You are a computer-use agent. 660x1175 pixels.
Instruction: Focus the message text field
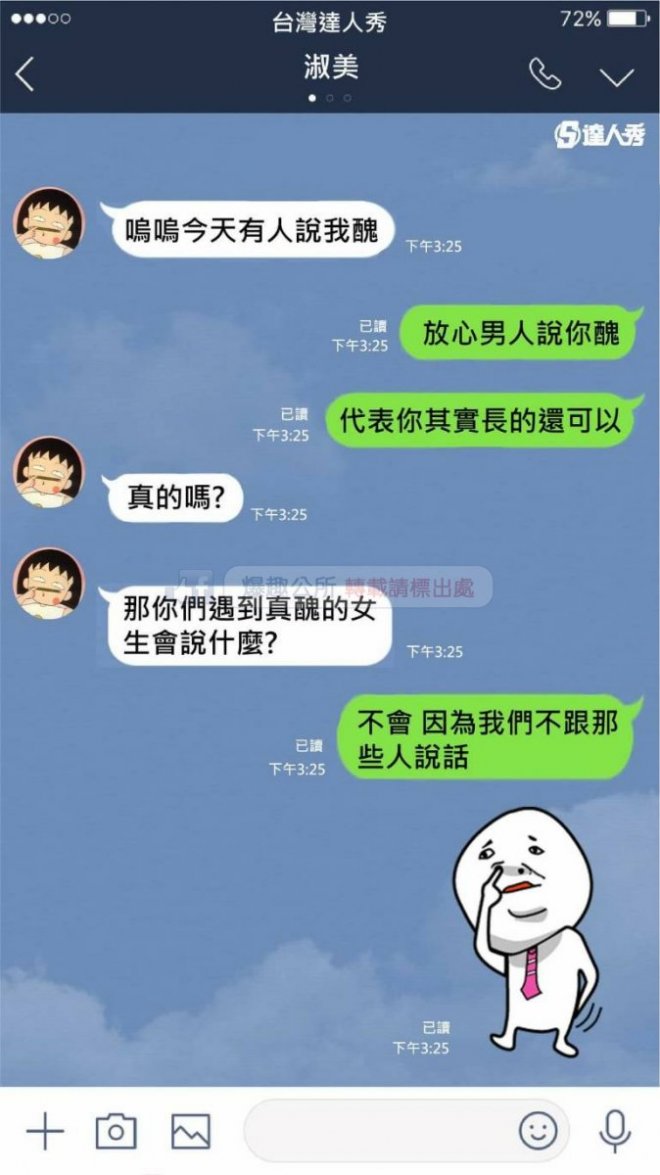click(x=380, y=1131)
